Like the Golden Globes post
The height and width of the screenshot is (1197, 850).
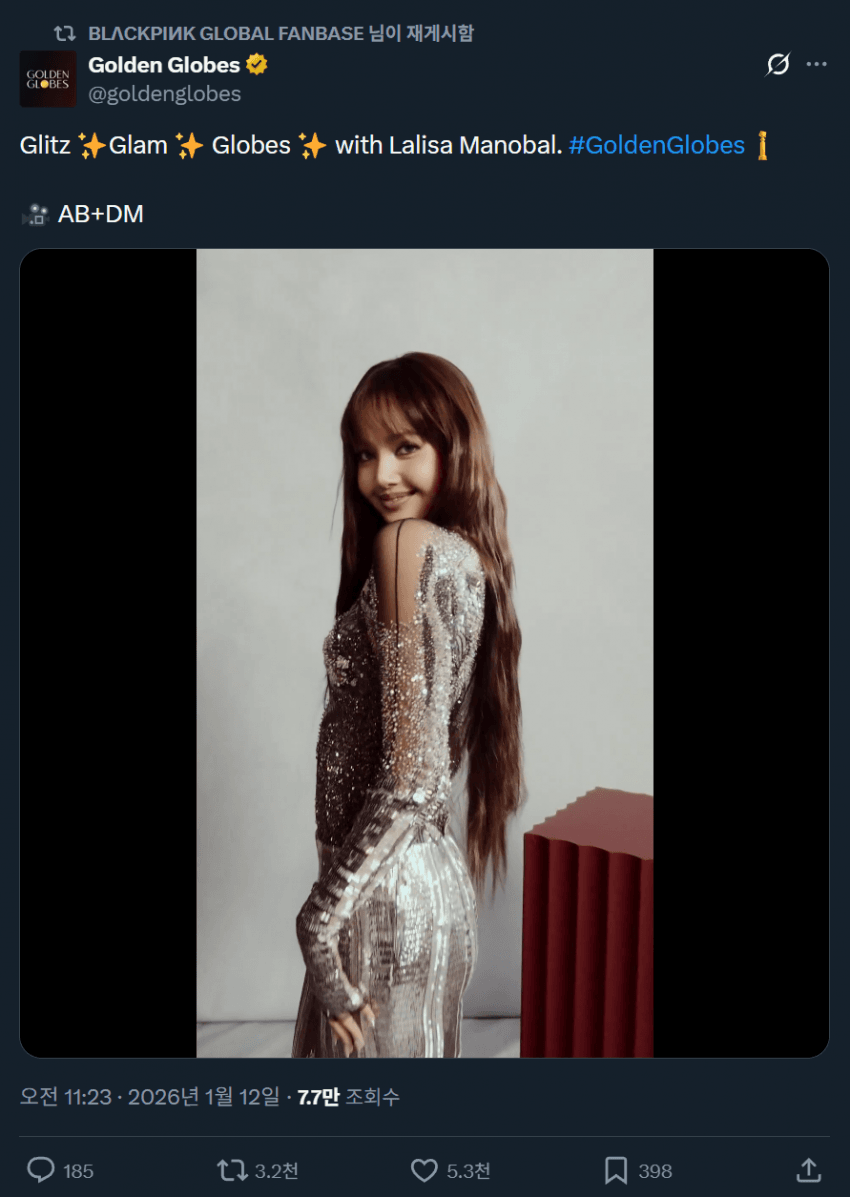424,1170
